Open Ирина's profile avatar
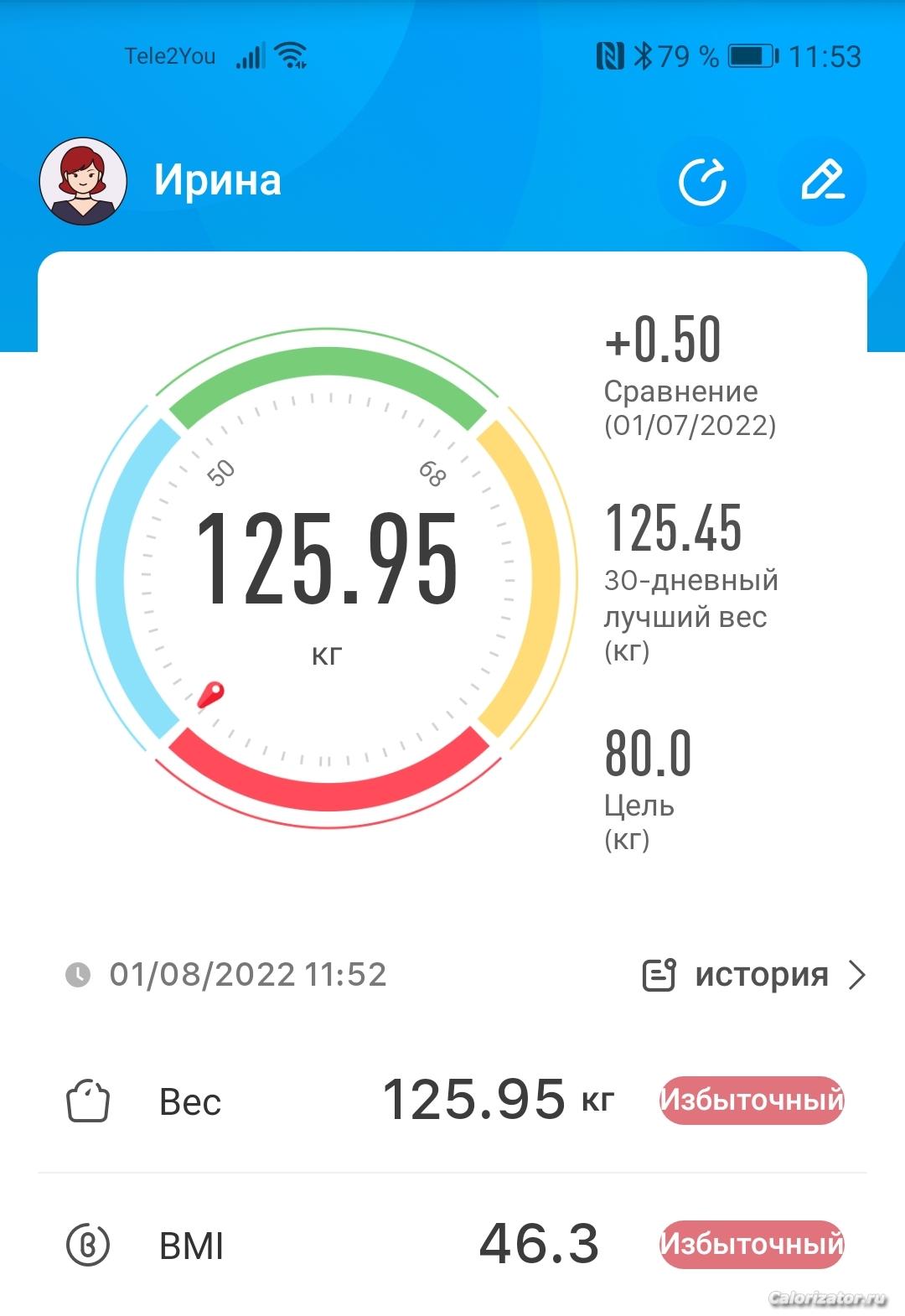 83,181
